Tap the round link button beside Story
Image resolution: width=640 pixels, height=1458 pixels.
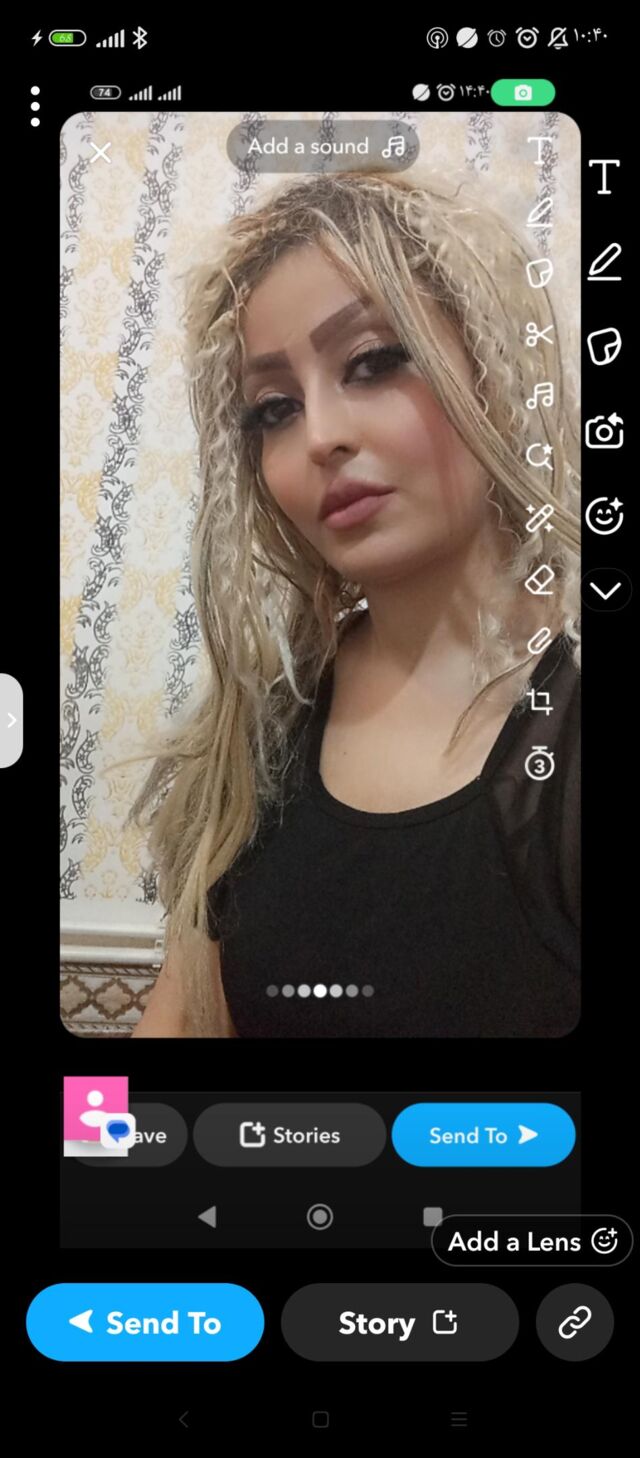click(x=574, y=1322)
